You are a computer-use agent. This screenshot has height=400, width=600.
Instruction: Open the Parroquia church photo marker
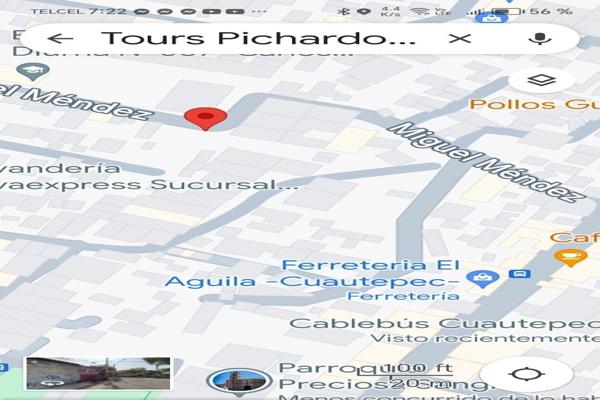click(239, 383)
